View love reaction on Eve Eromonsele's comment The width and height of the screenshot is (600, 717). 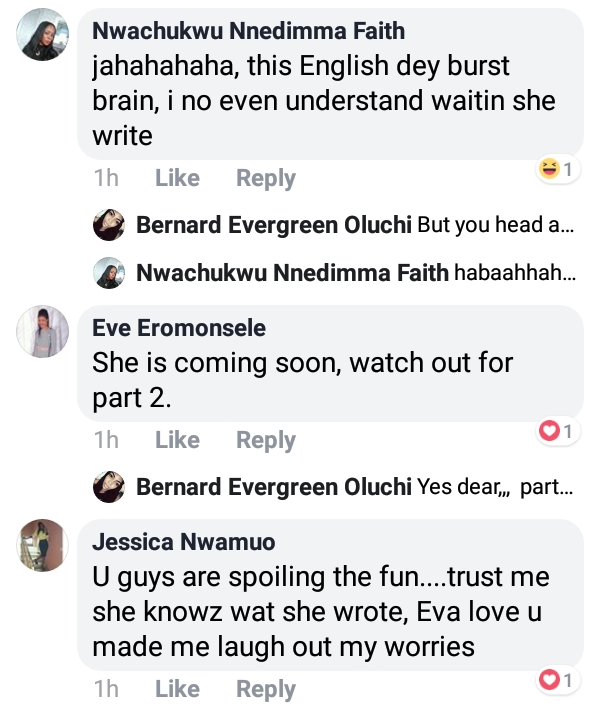[x=558, y=432]
